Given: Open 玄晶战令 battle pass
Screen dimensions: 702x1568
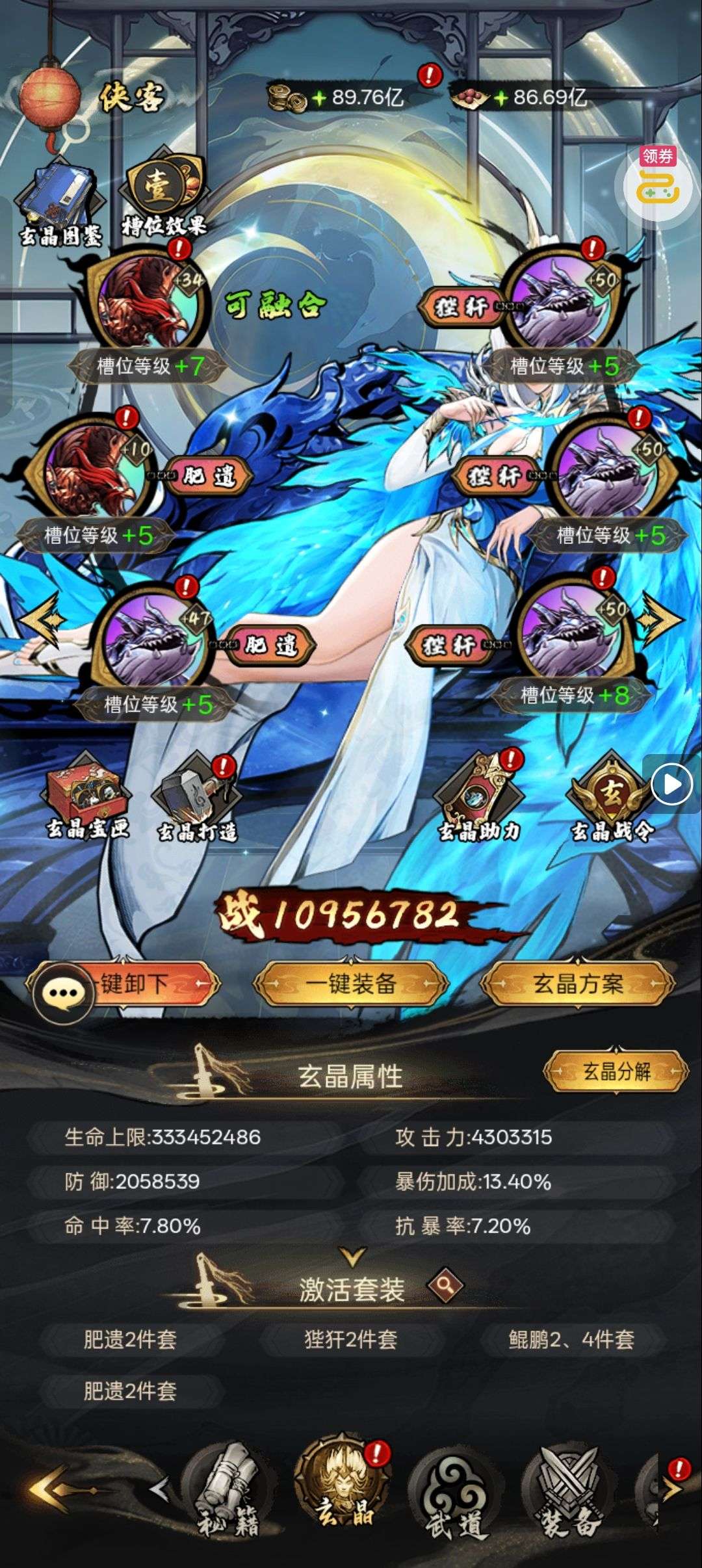Looking at the screenshot, I should click(x=611, y=800).
